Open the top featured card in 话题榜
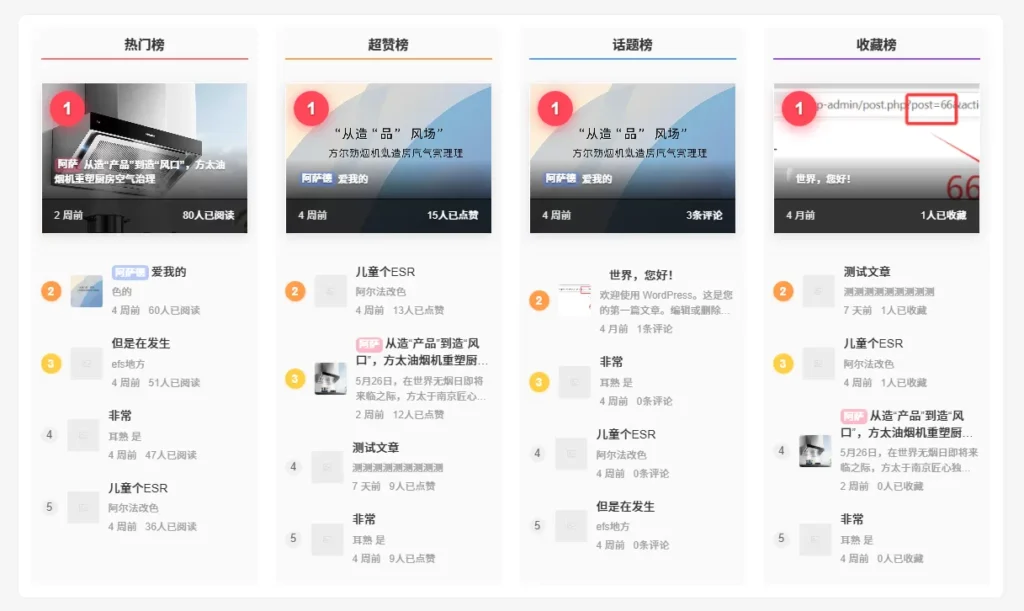The image size is (1024, 611). pos(632,157)
